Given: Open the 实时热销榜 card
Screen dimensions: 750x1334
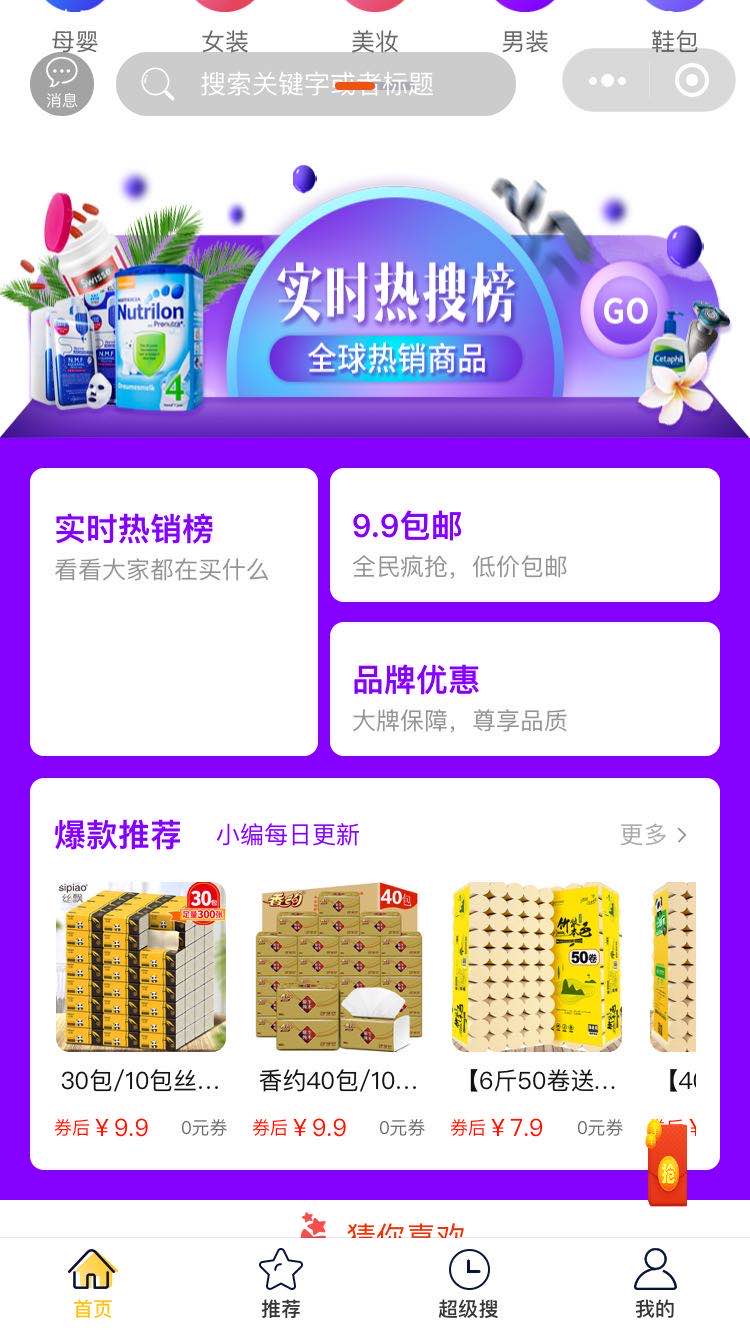Looking at the screenshot, I should click(174, 612).
